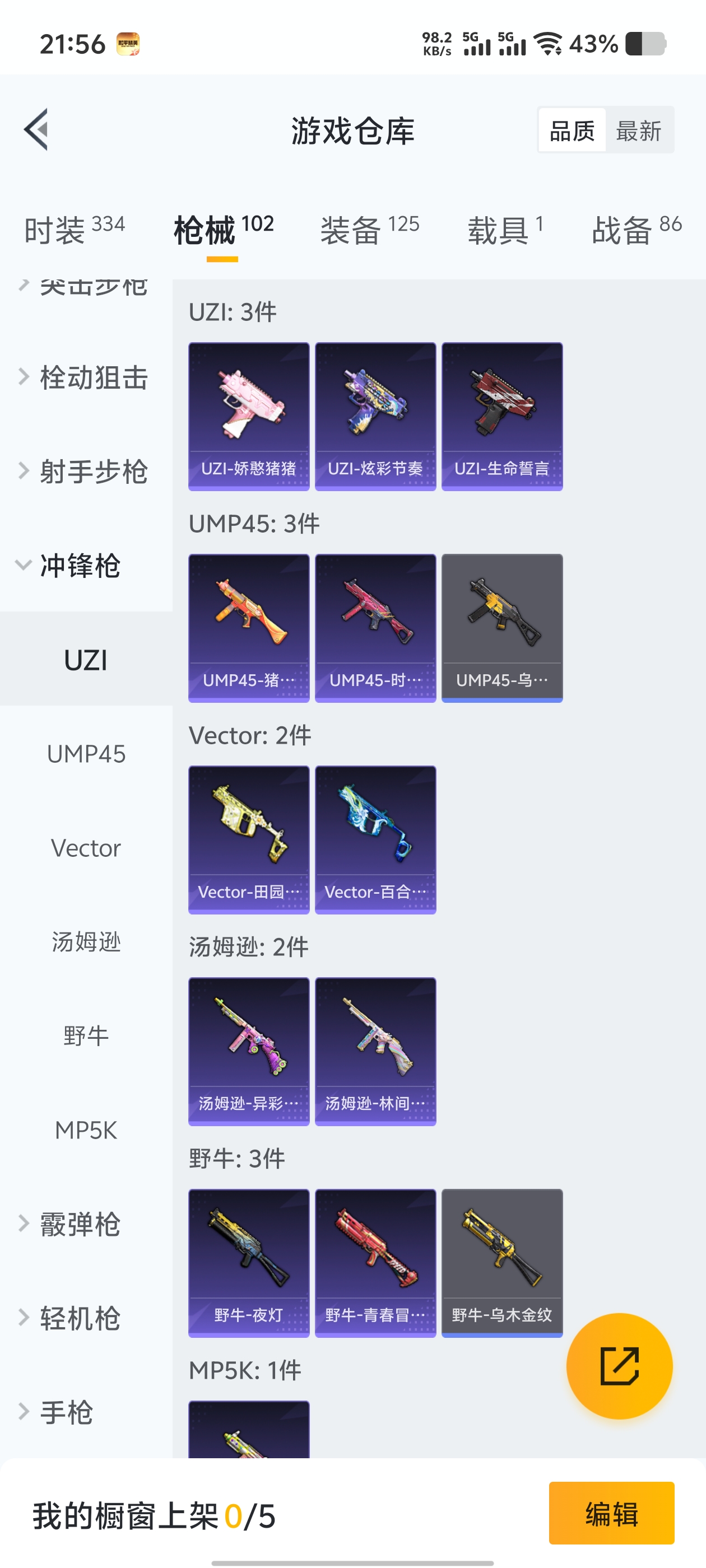This screenshot has width=706, height=1568.
Task: Select MP5K in the sidebar
Action: tap(86, 1130)
